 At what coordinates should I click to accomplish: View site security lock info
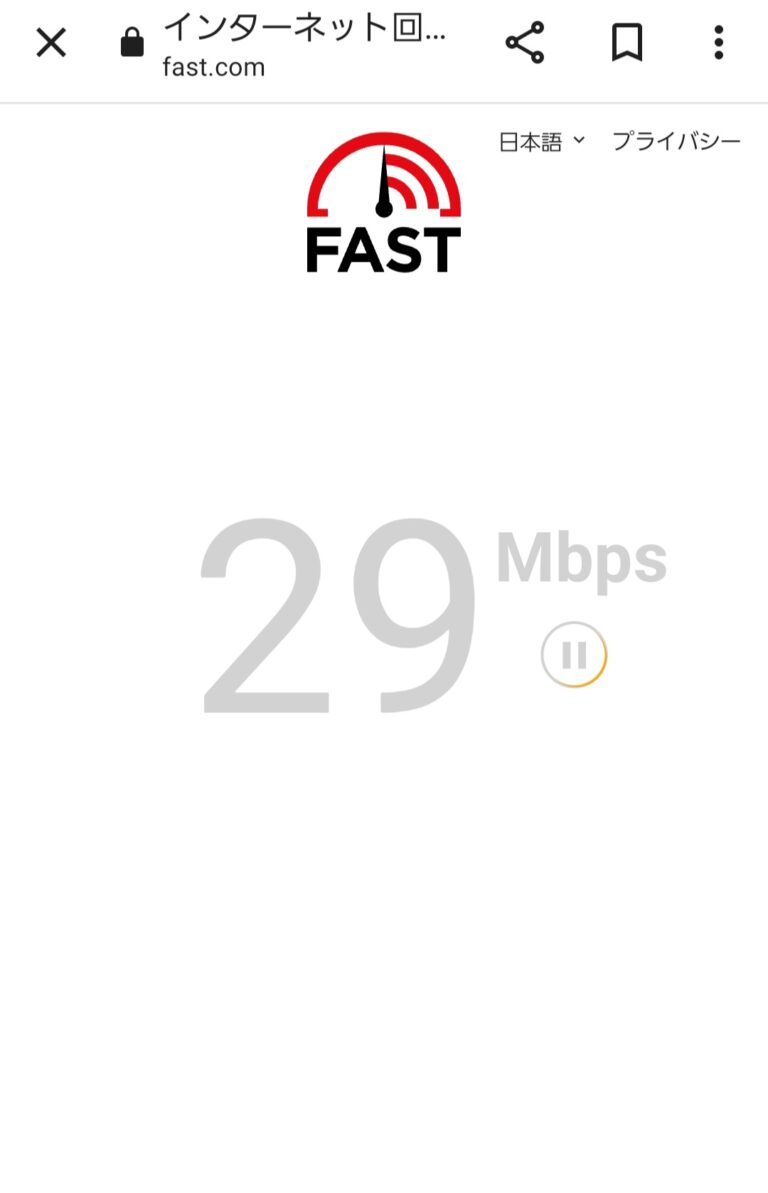click(132, 43)
